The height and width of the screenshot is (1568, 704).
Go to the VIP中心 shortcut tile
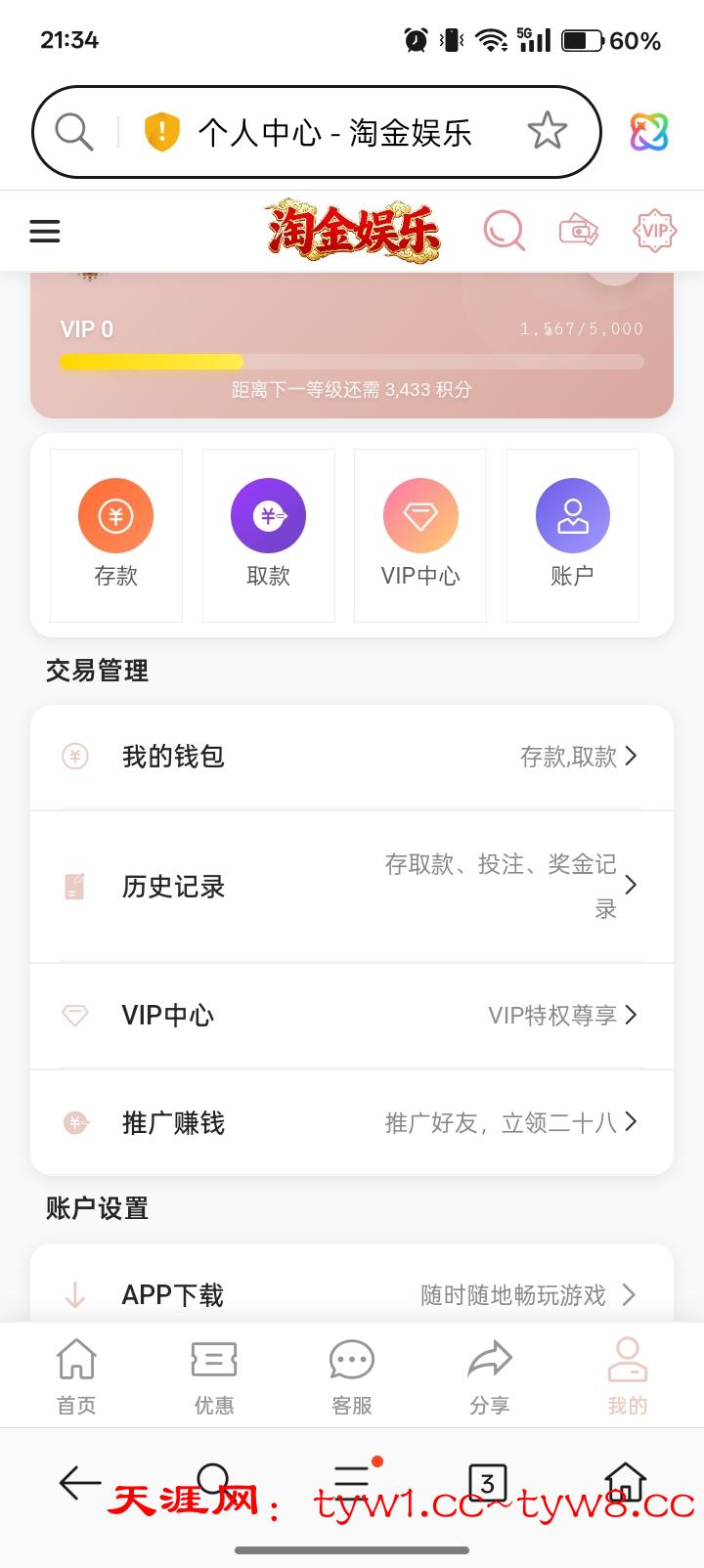pyautogui.click(x=420, y=535)
